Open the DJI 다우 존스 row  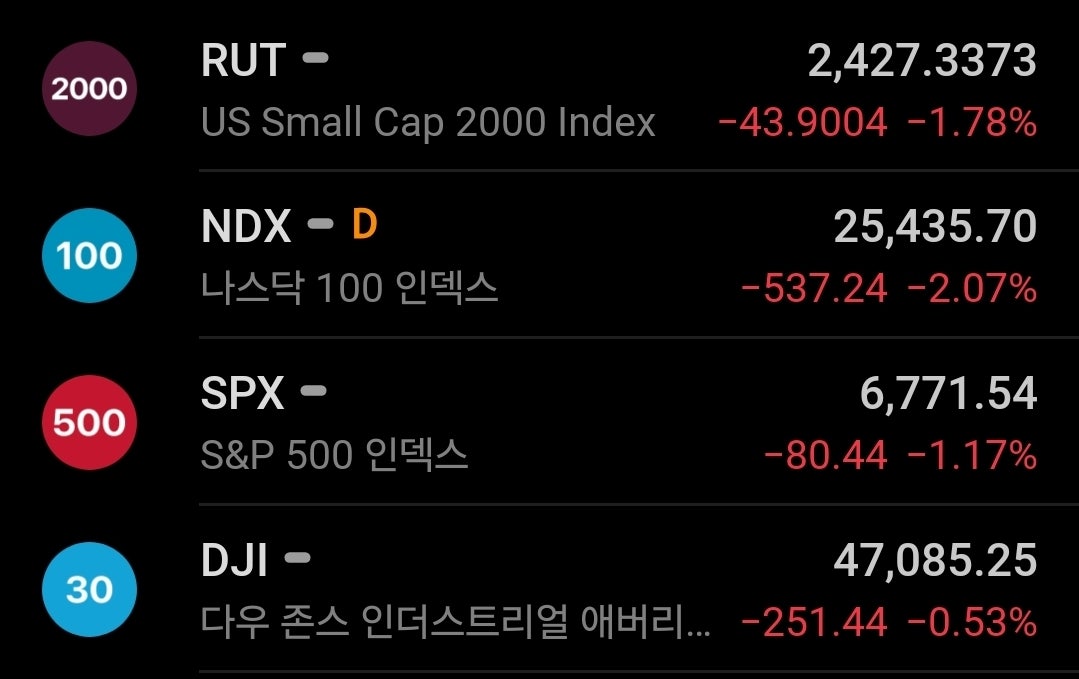pos(540,590)
